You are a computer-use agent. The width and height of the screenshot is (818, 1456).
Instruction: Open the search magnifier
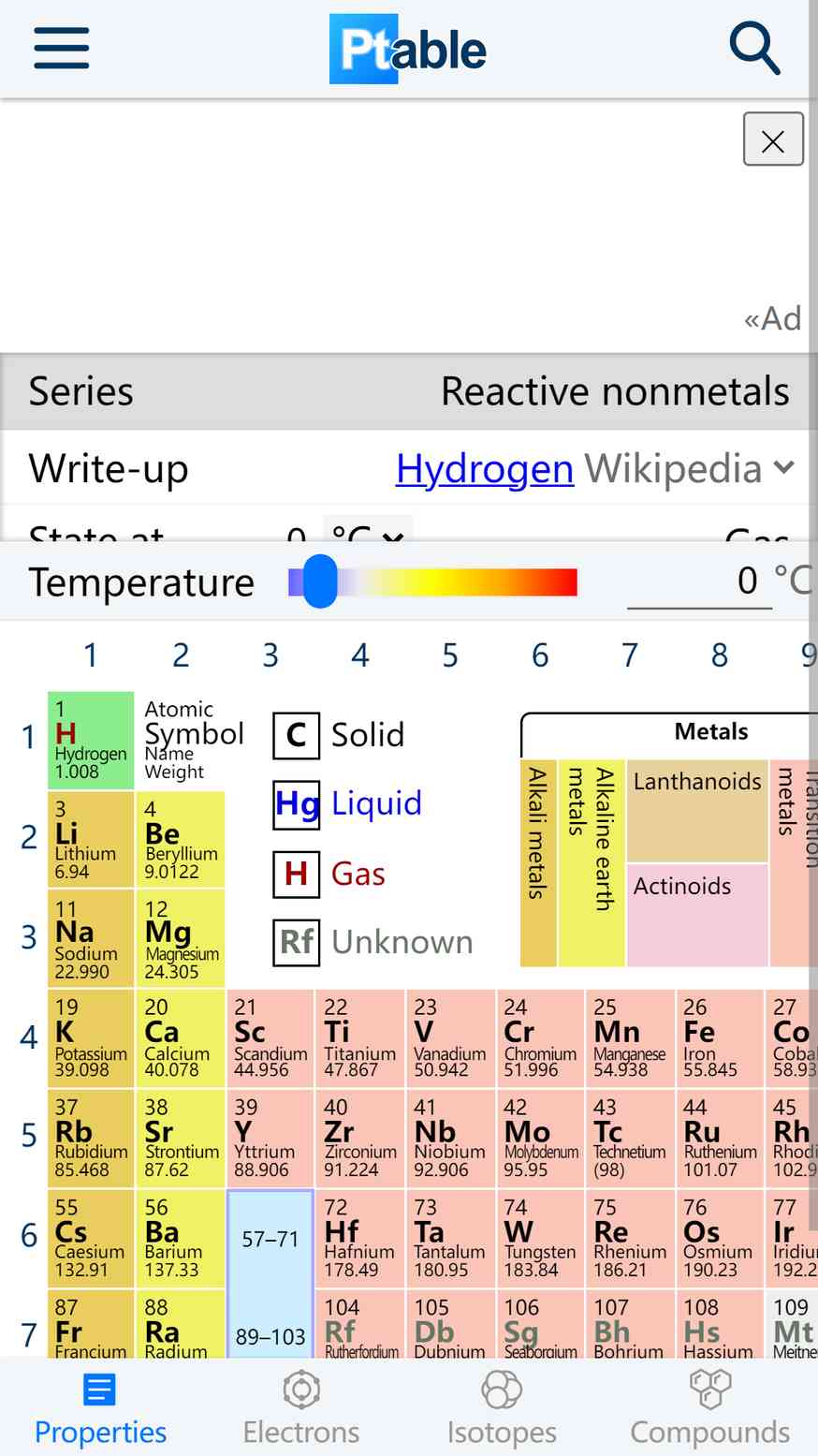(754, 49)
